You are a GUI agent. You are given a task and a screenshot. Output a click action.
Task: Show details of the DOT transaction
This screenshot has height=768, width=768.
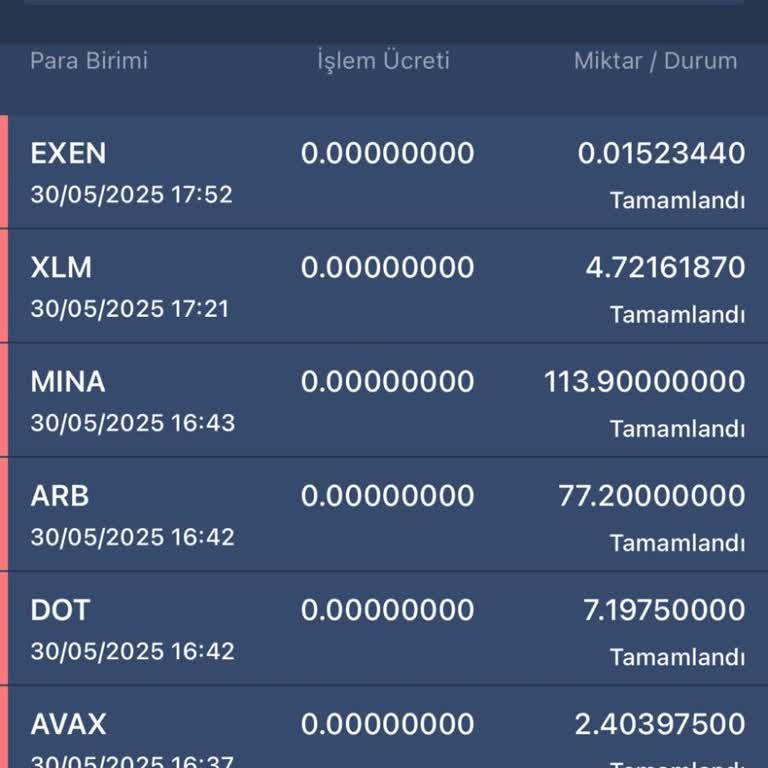[x=384, y=628]
